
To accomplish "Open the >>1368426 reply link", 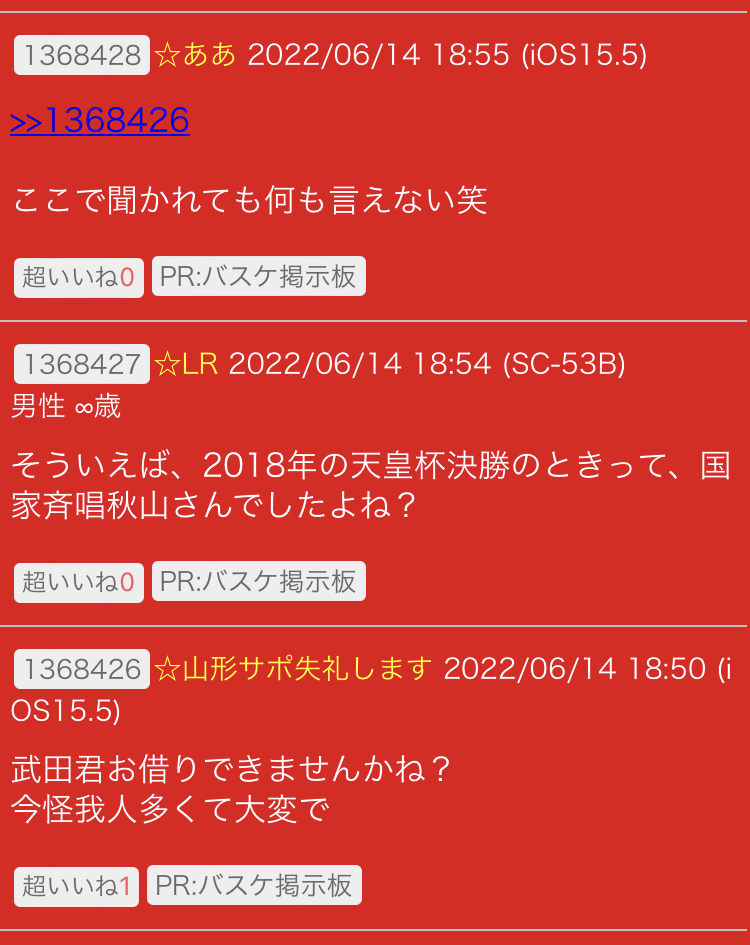I will pyautogui.click(x=100, y=121).
